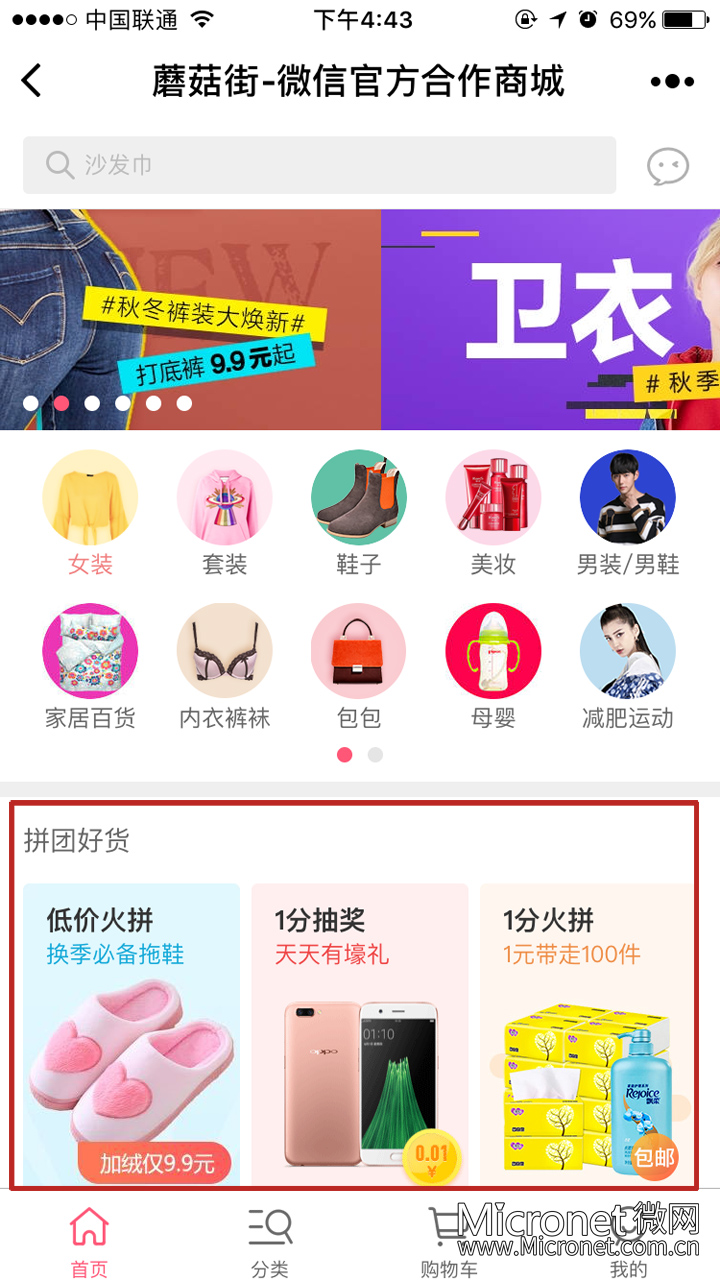This screenshot has width=720, height=1281.
Task: Open the 套装 category
Action: point(224,513)
